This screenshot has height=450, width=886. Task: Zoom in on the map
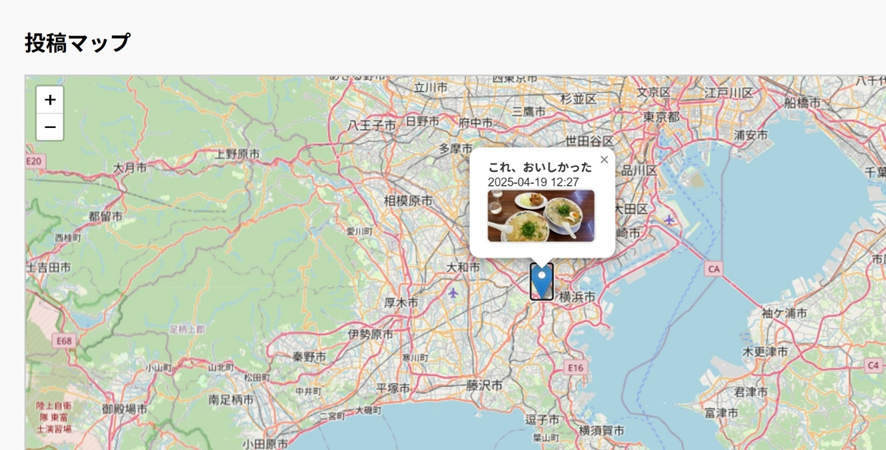tap(50, 100)
